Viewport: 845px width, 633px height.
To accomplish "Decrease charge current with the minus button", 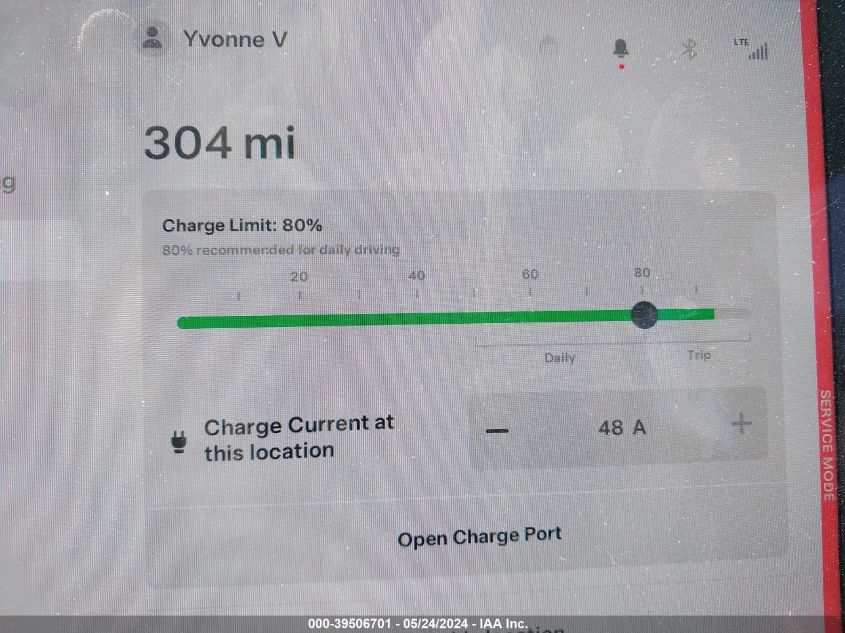I will pos(497,429).
